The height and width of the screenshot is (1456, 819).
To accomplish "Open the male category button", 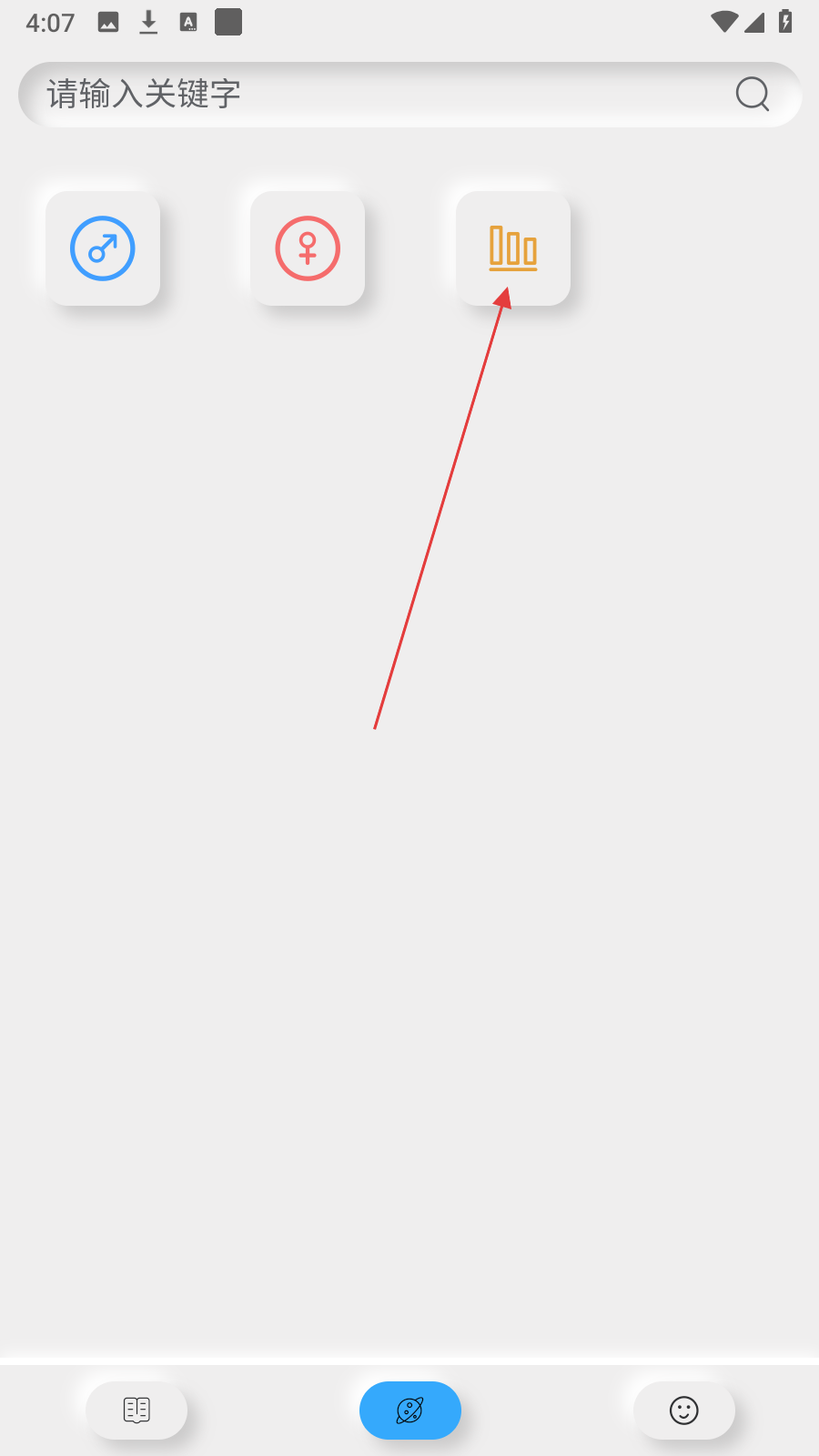I will 103,248.
